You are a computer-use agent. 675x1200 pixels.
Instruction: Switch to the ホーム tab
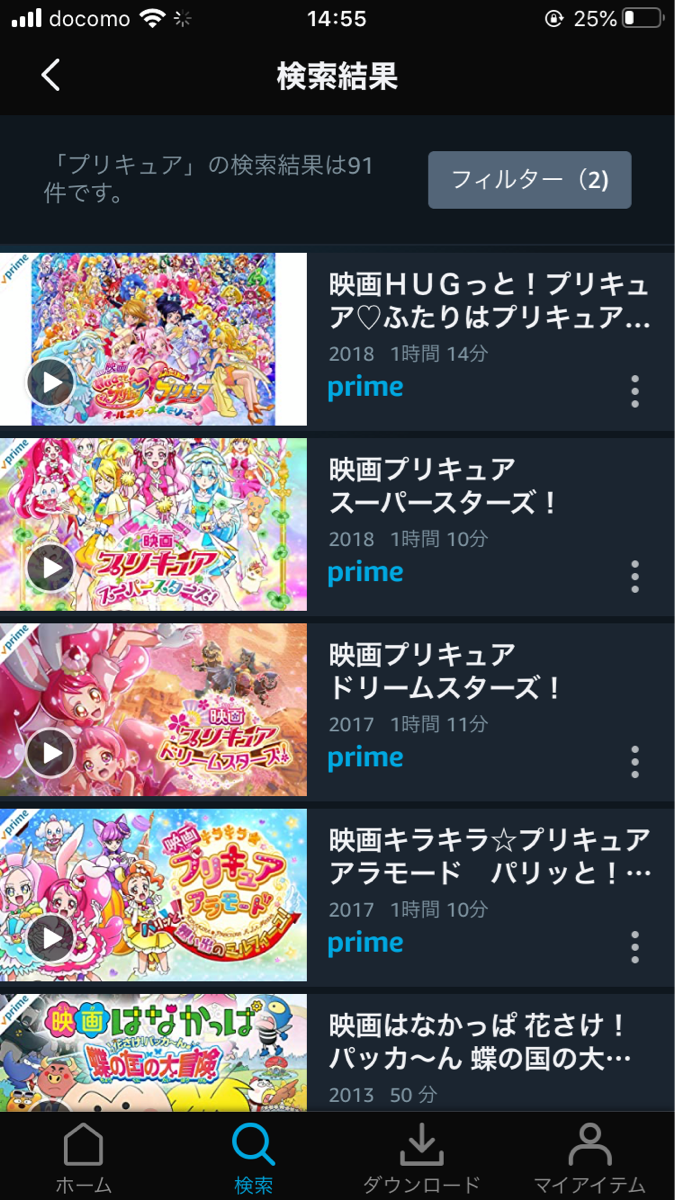pos(83,1157)
